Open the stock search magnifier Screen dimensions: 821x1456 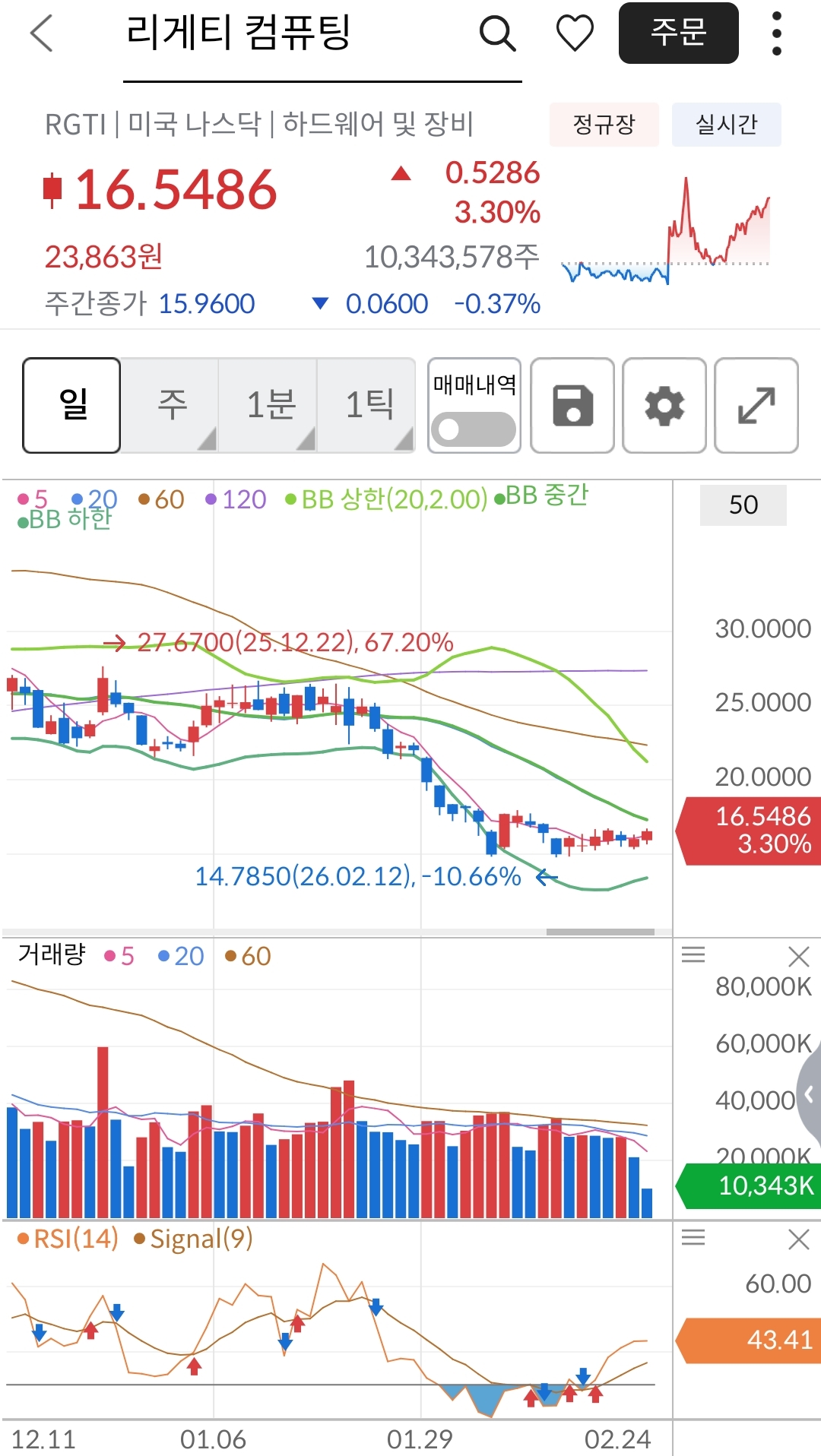tap(498, 33)
